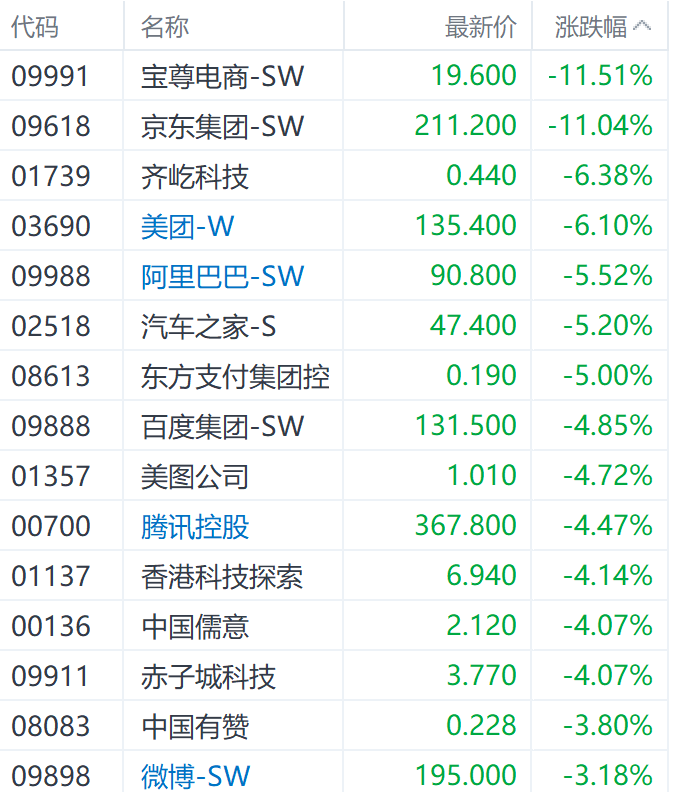Open 京东集团-SW stock details
Viewport: 673px width, 792px height.
coord(222,126)
